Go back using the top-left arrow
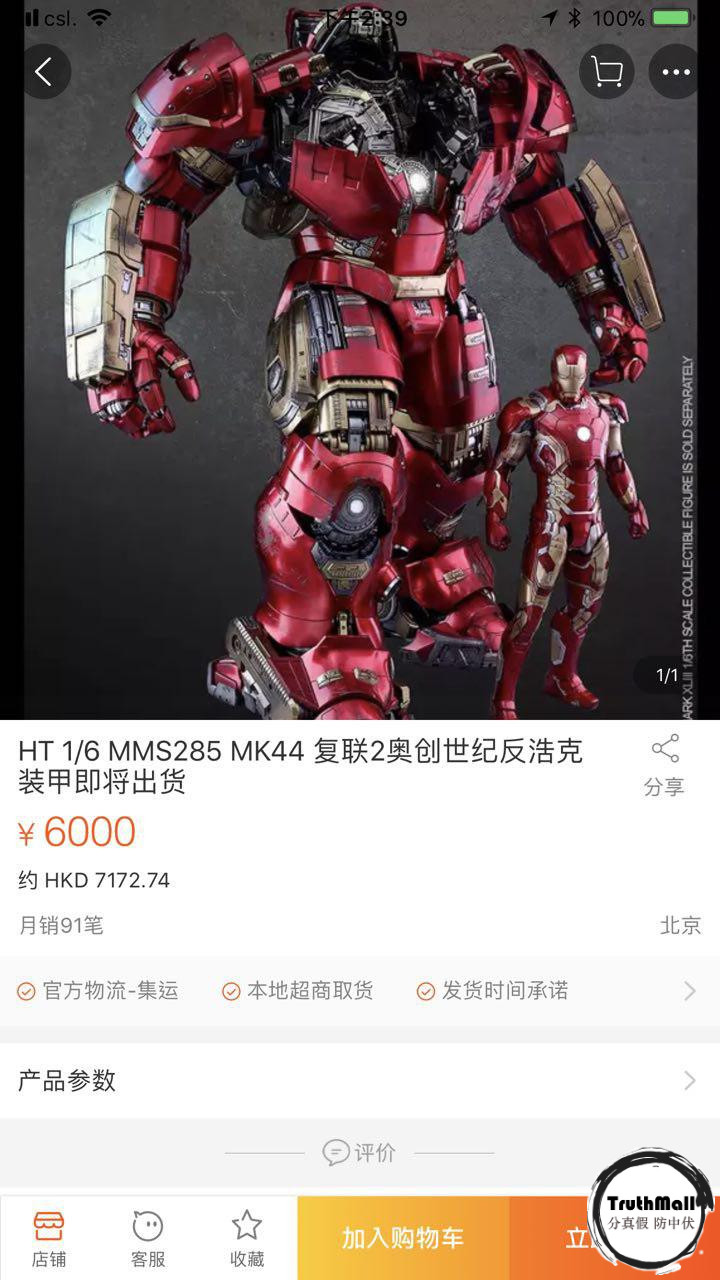This screenshot has width=720, height=1280. [43, 72]
